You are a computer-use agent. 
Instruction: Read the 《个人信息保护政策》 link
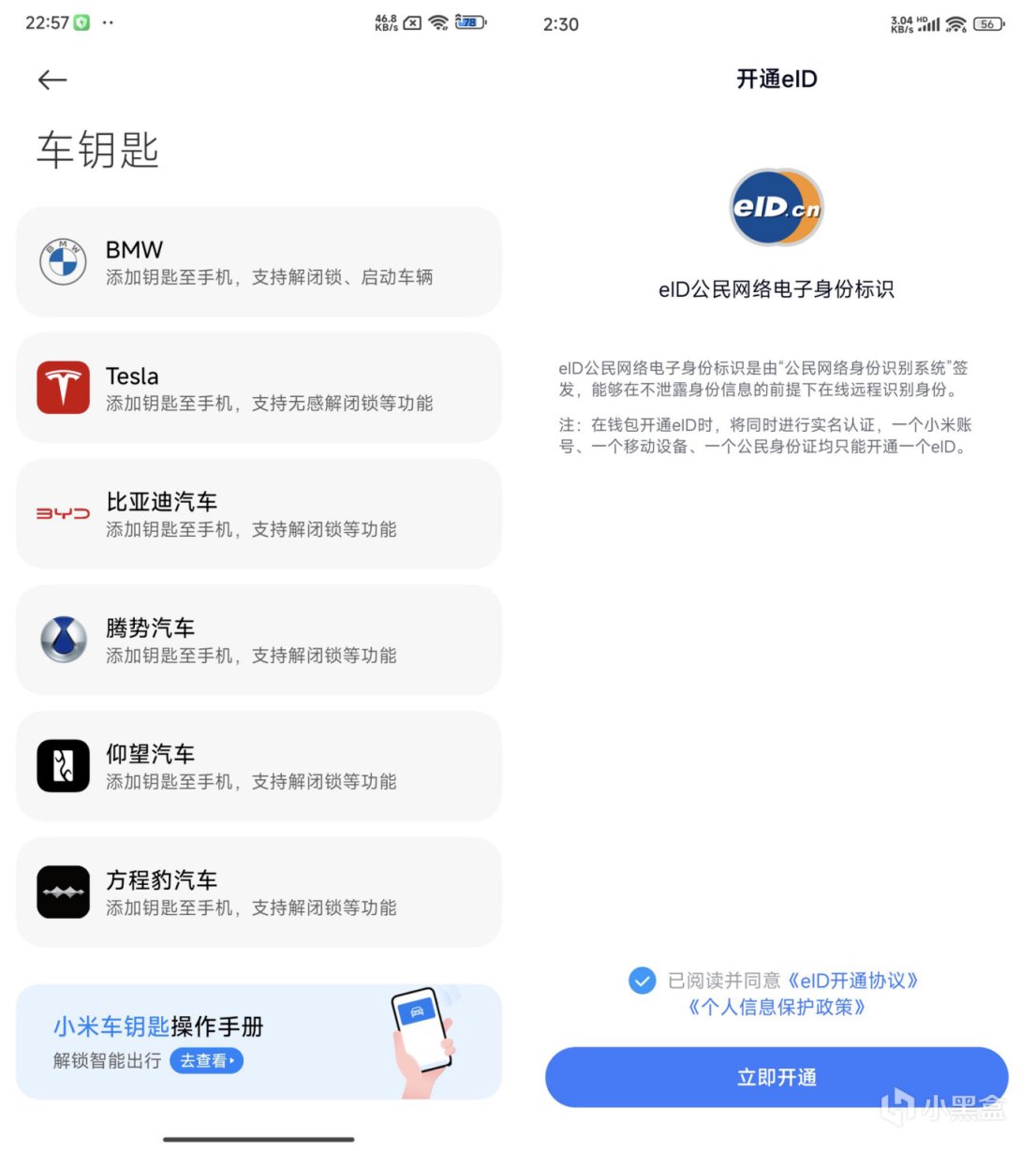[777, 1008]
